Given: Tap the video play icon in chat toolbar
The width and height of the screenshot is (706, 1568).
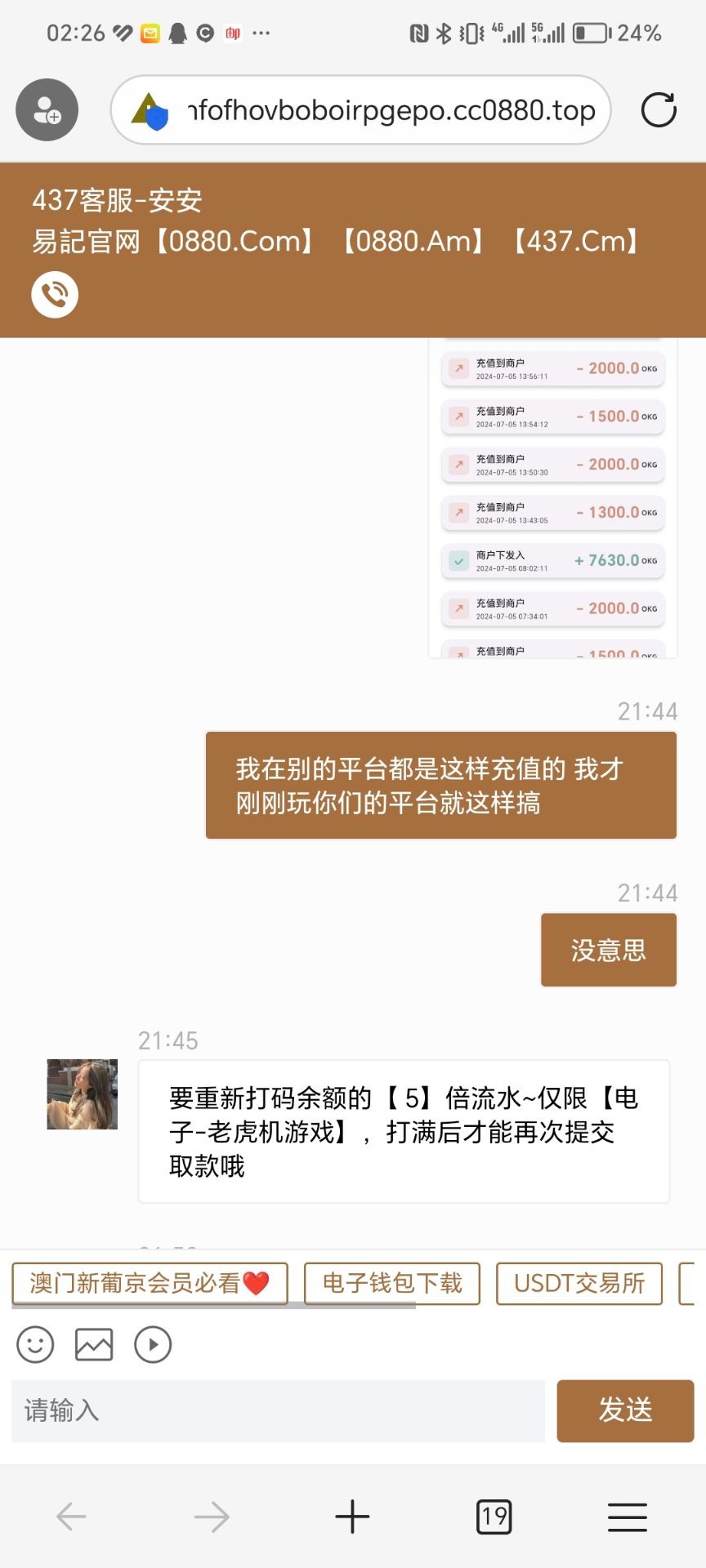Looking at the screenshot, I should point(151,1344).
